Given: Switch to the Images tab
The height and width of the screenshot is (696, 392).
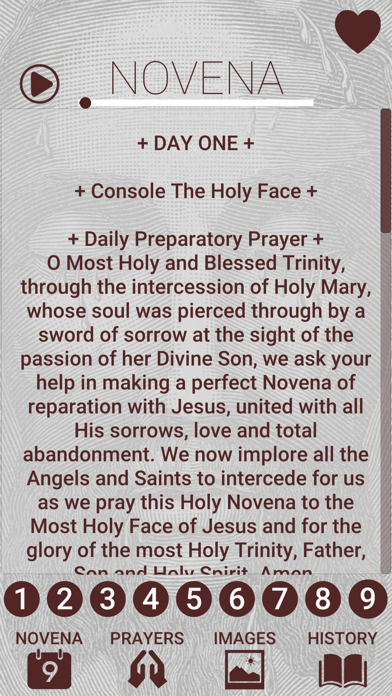Looking at the screenshot, I should coord(245,659).
